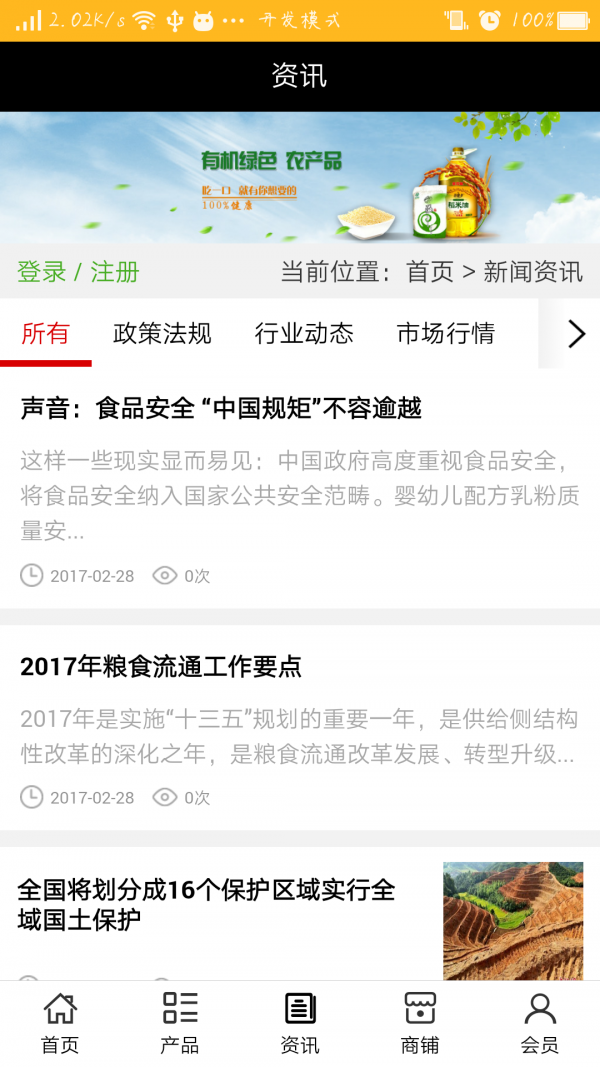The width and height of the screenshot is (600, 1067).
Task: Open the 商铺 bottom tab
Action: pyautogui.click(x=420, y=1023)
